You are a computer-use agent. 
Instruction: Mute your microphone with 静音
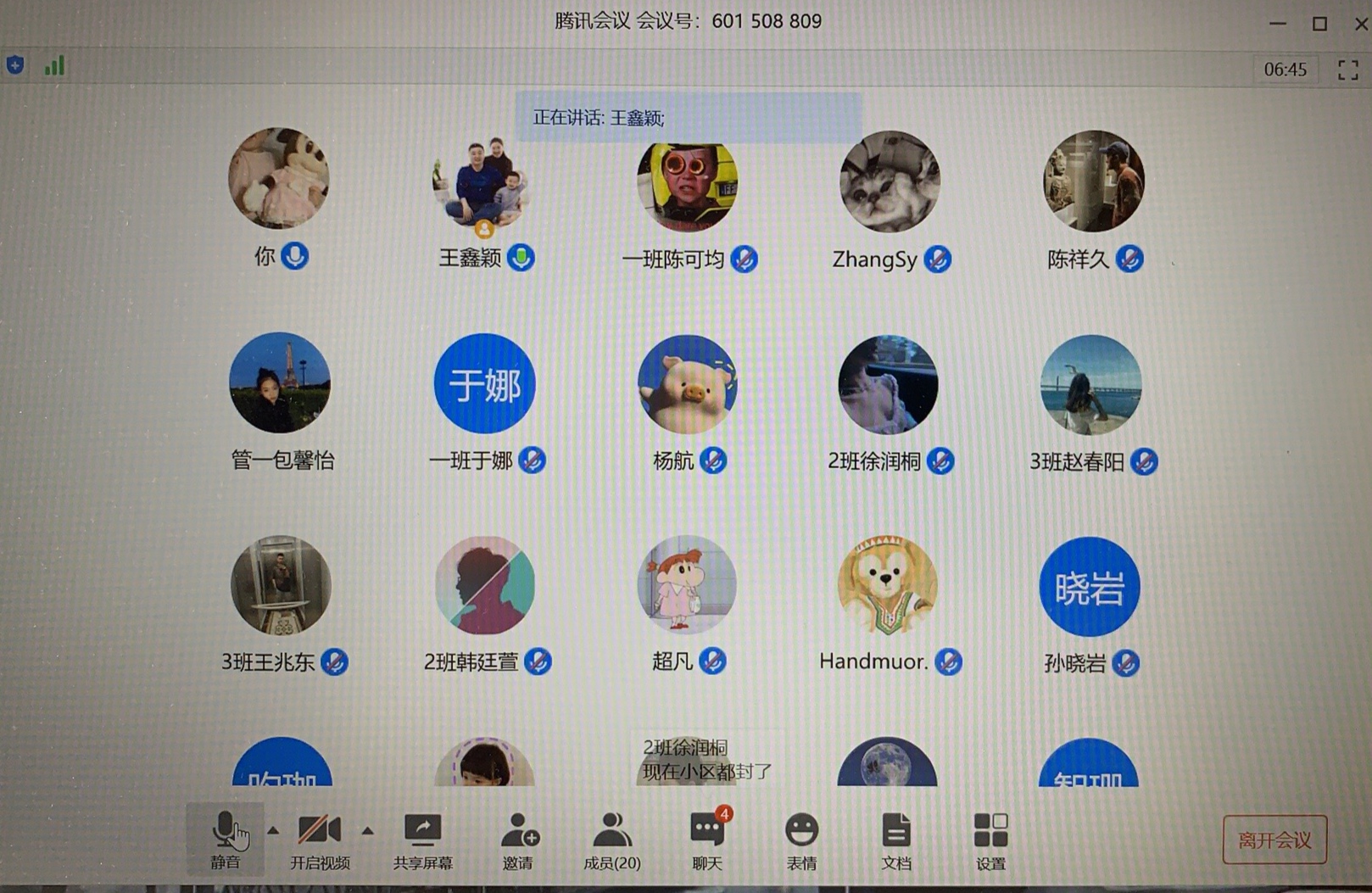pos(225,839)
